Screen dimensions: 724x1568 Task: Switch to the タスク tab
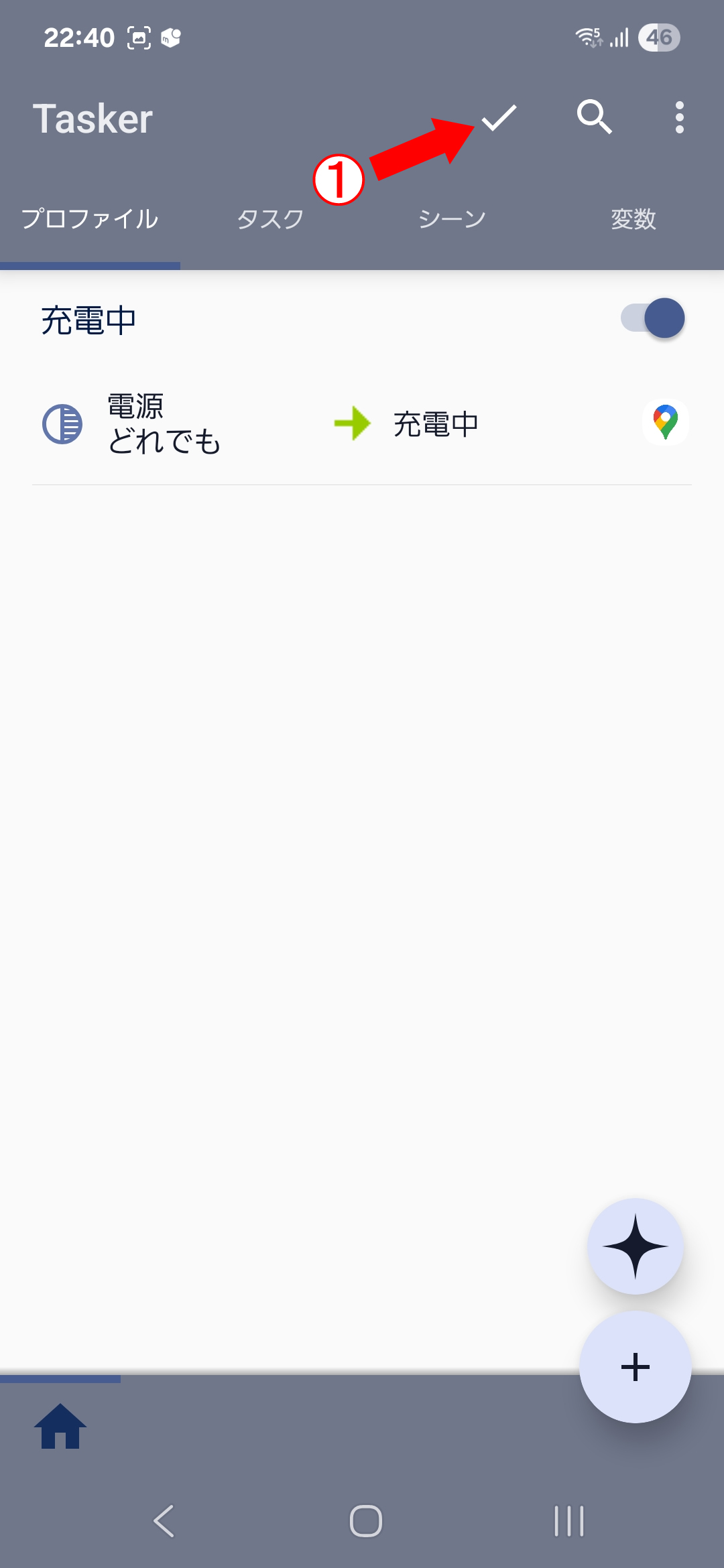(270, 219)
